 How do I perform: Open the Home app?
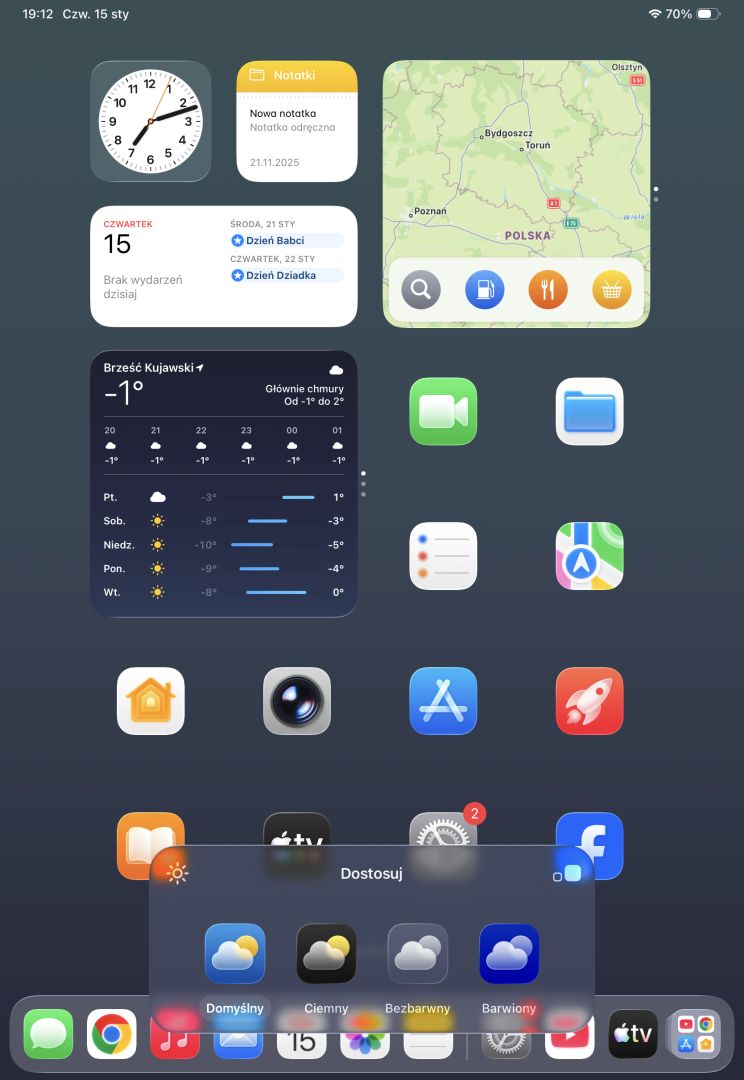click(x=151, y=701)
